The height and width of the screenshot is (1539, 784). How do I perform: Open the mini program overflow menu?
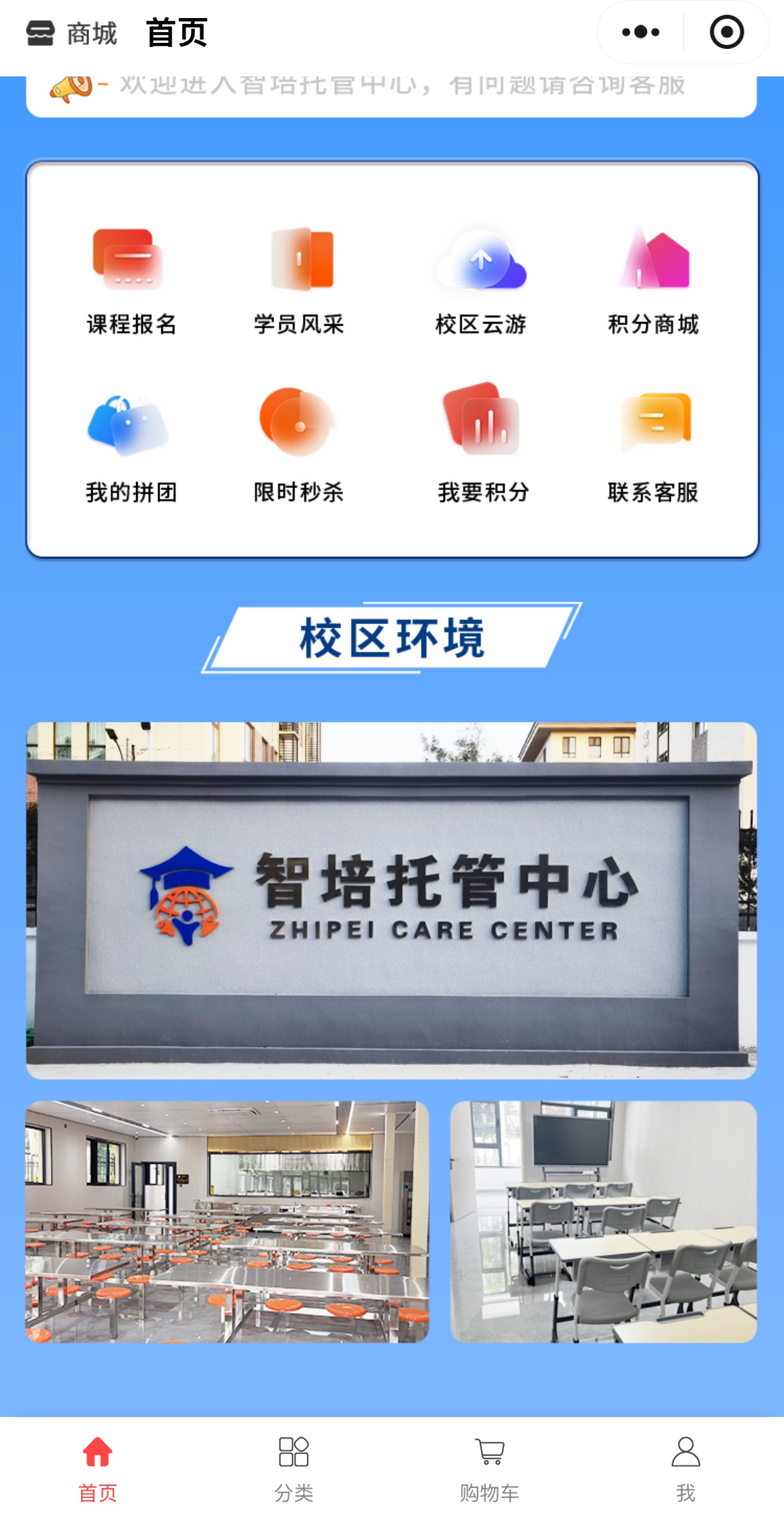point(641,32)
